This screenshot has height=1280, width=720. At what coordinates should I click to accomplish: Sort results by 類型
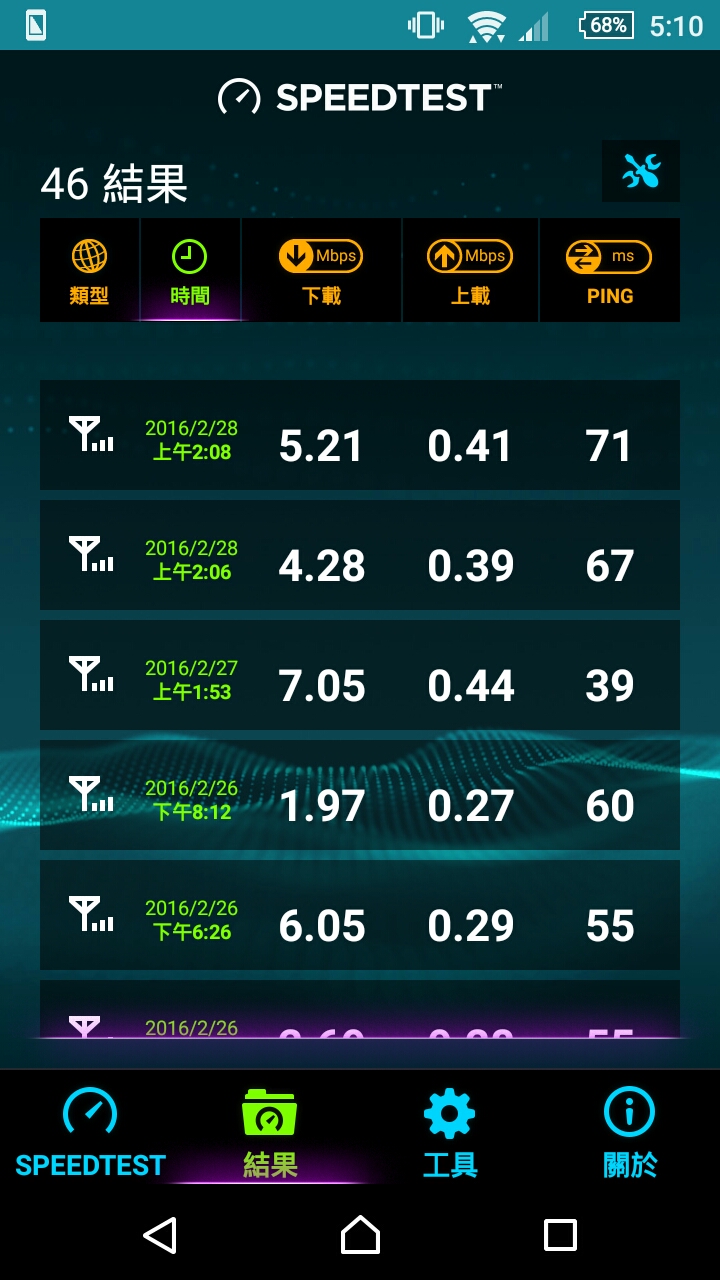[89, 270]
